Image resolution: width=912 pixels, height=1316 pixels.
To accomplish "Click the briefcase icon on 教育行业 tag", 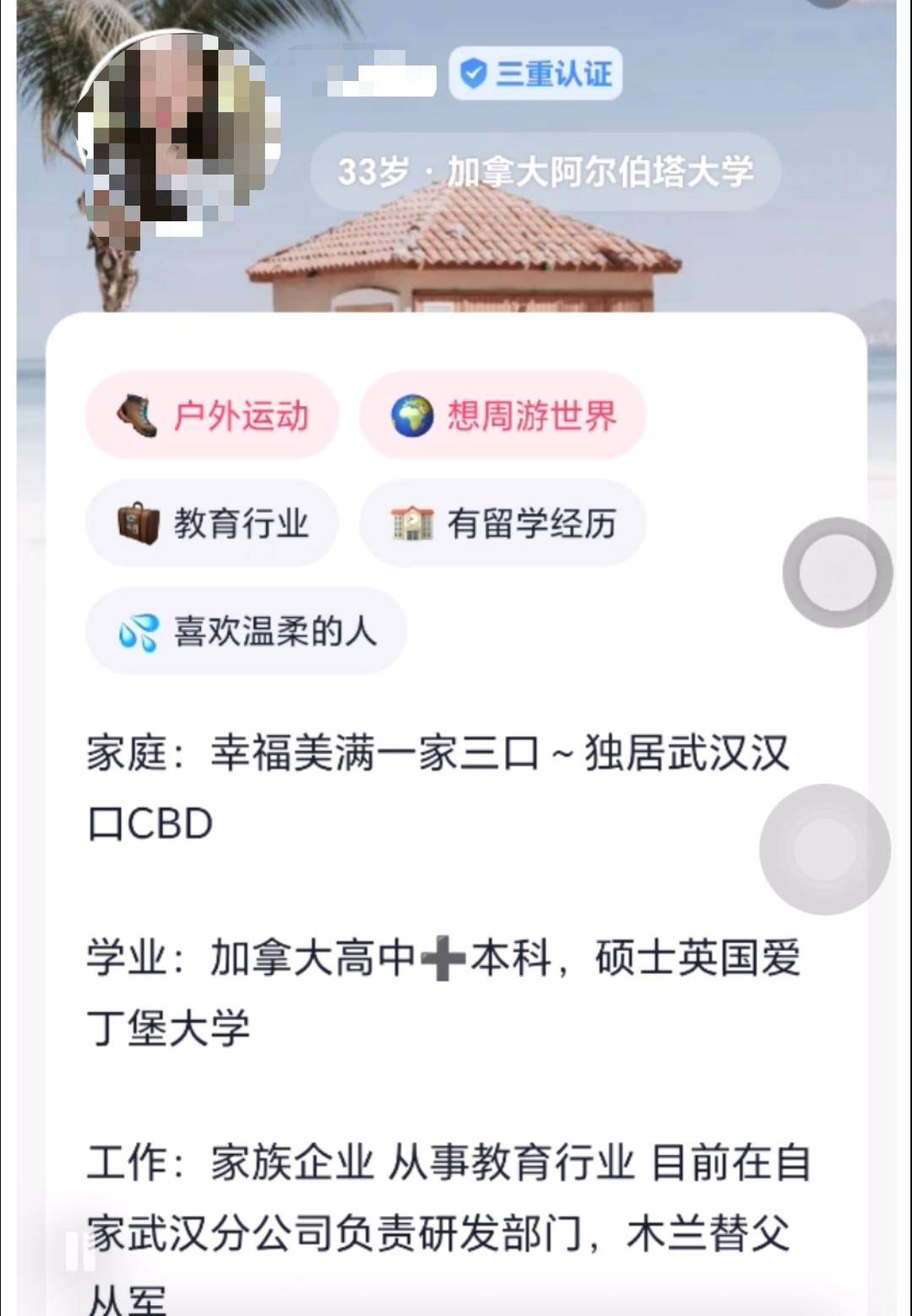I will pyautogui.click(x=138, y=523).
